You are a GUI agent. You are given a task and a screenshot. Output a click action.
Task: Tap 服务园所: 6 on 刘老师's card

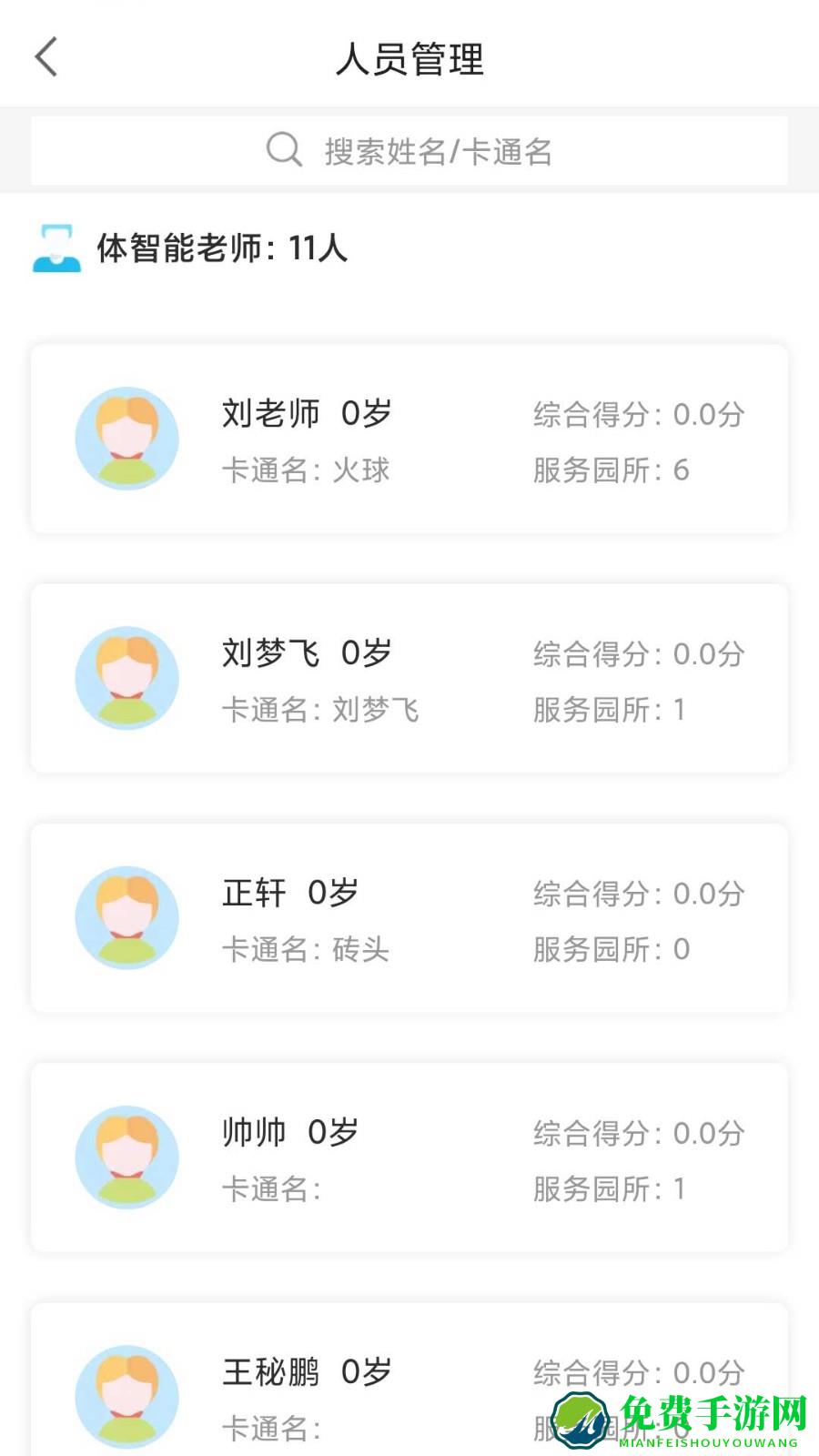point(611,470)
